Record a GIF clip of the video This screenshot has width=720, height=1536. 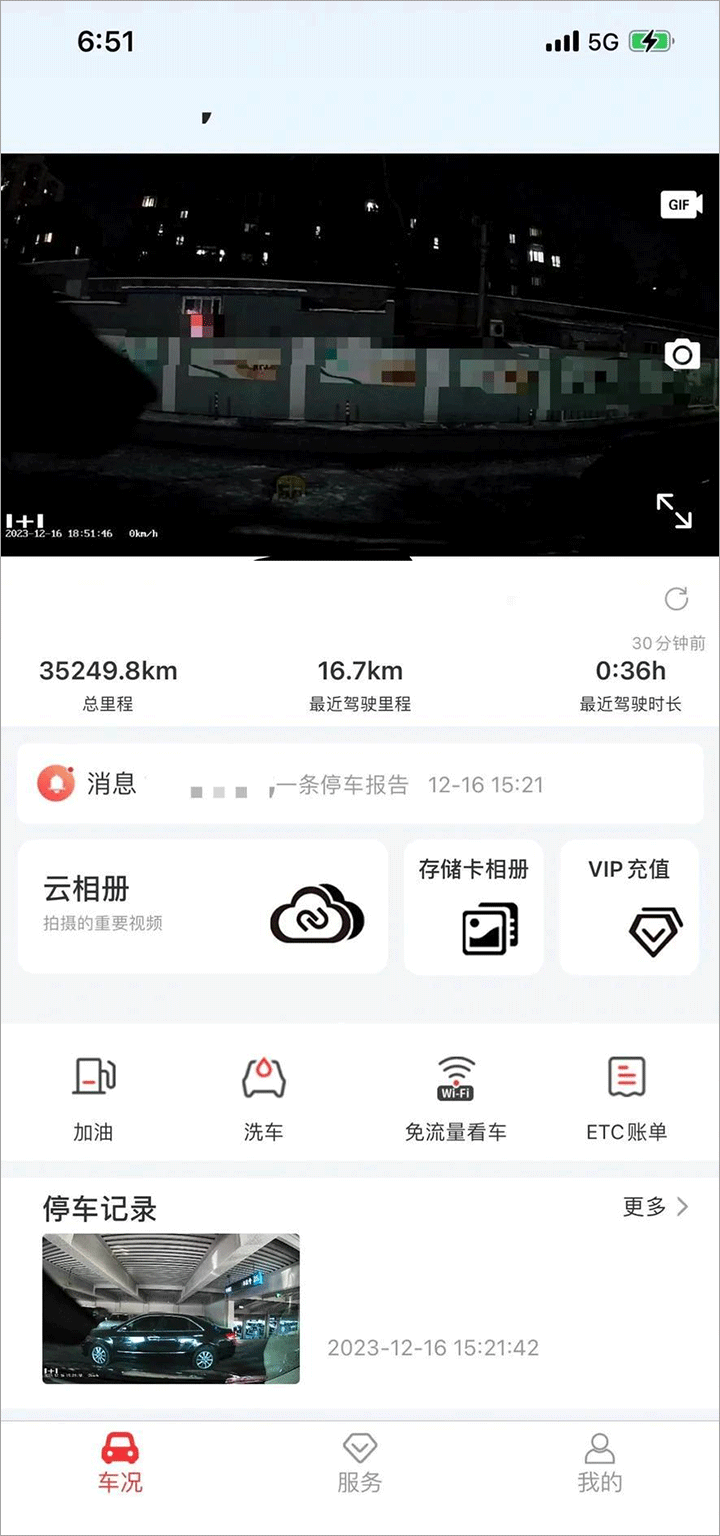pyautogui.click(x=681, y=205)
